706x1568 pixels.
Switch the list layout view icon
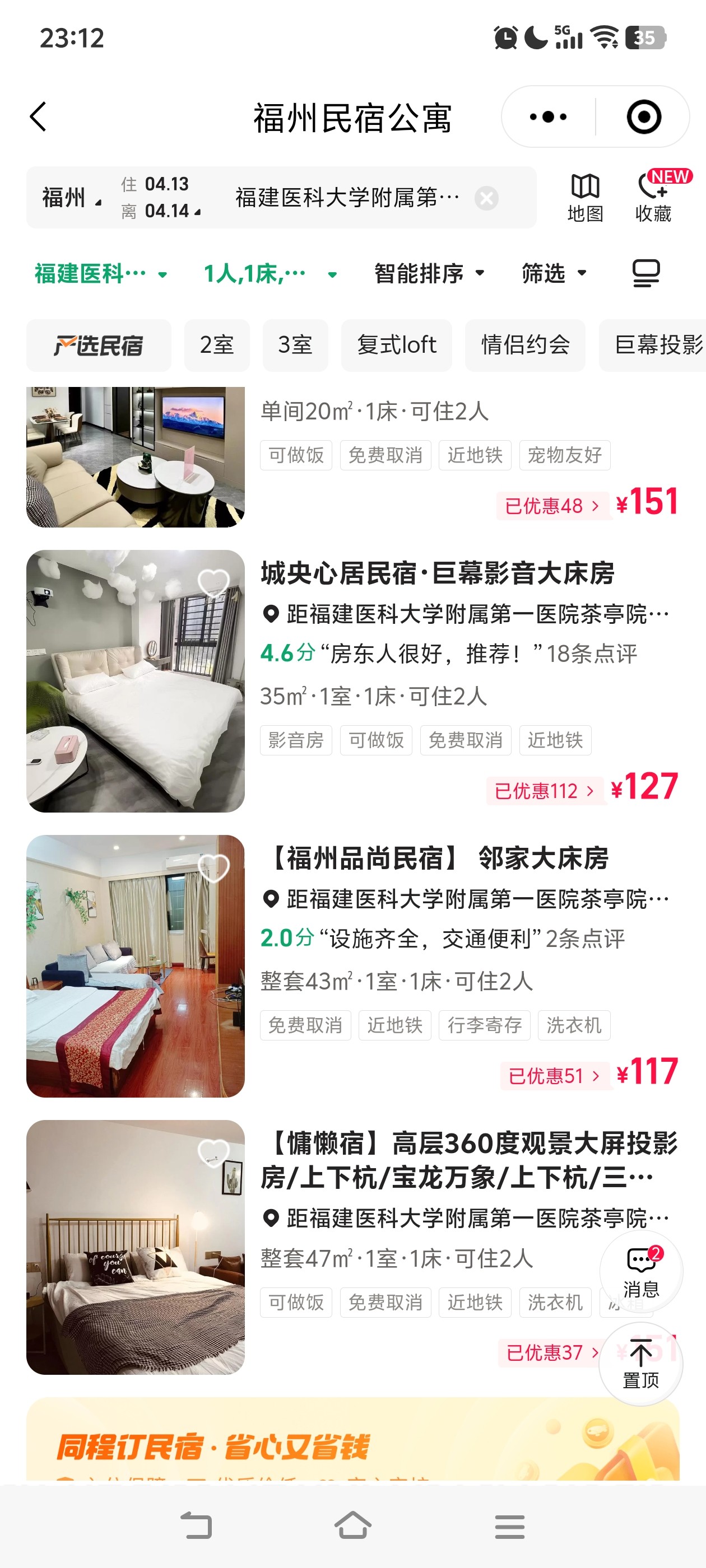645,273
